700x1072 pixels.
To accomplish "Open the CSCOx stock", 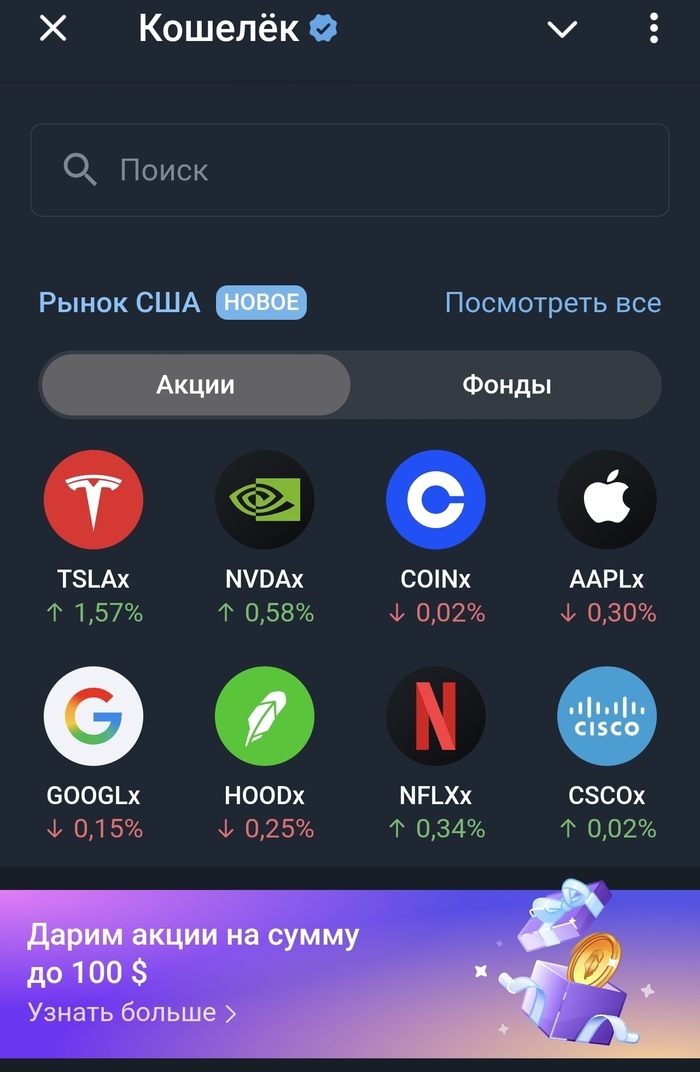I will click(607, 717).
